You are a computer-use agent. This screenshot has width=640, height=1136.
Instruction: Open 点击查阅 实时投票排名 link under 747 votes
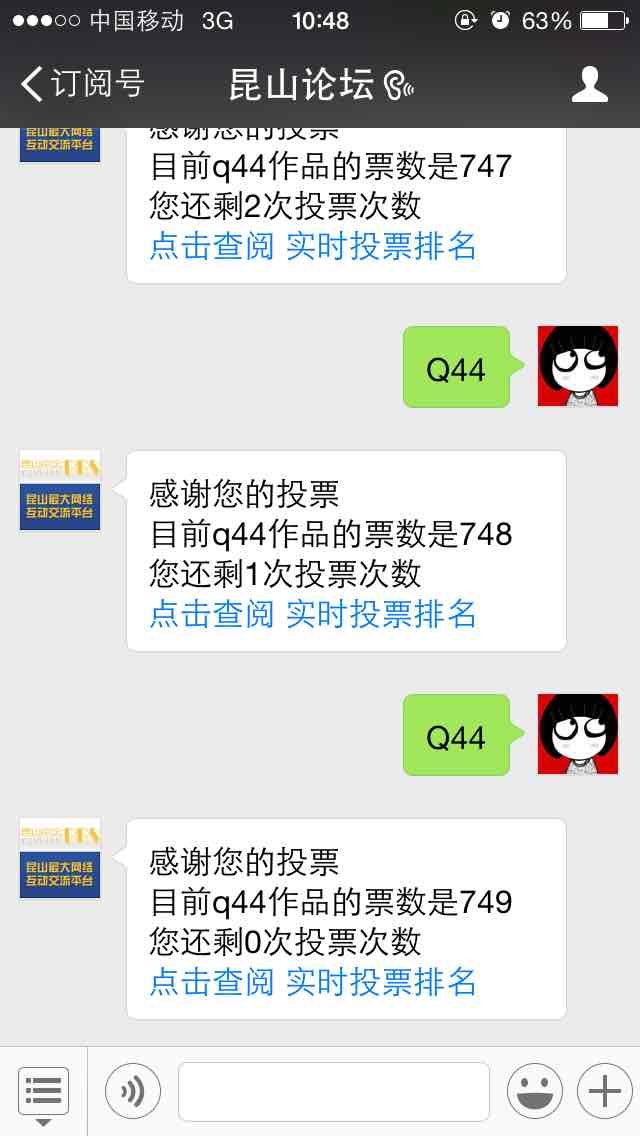click(313, 246)
